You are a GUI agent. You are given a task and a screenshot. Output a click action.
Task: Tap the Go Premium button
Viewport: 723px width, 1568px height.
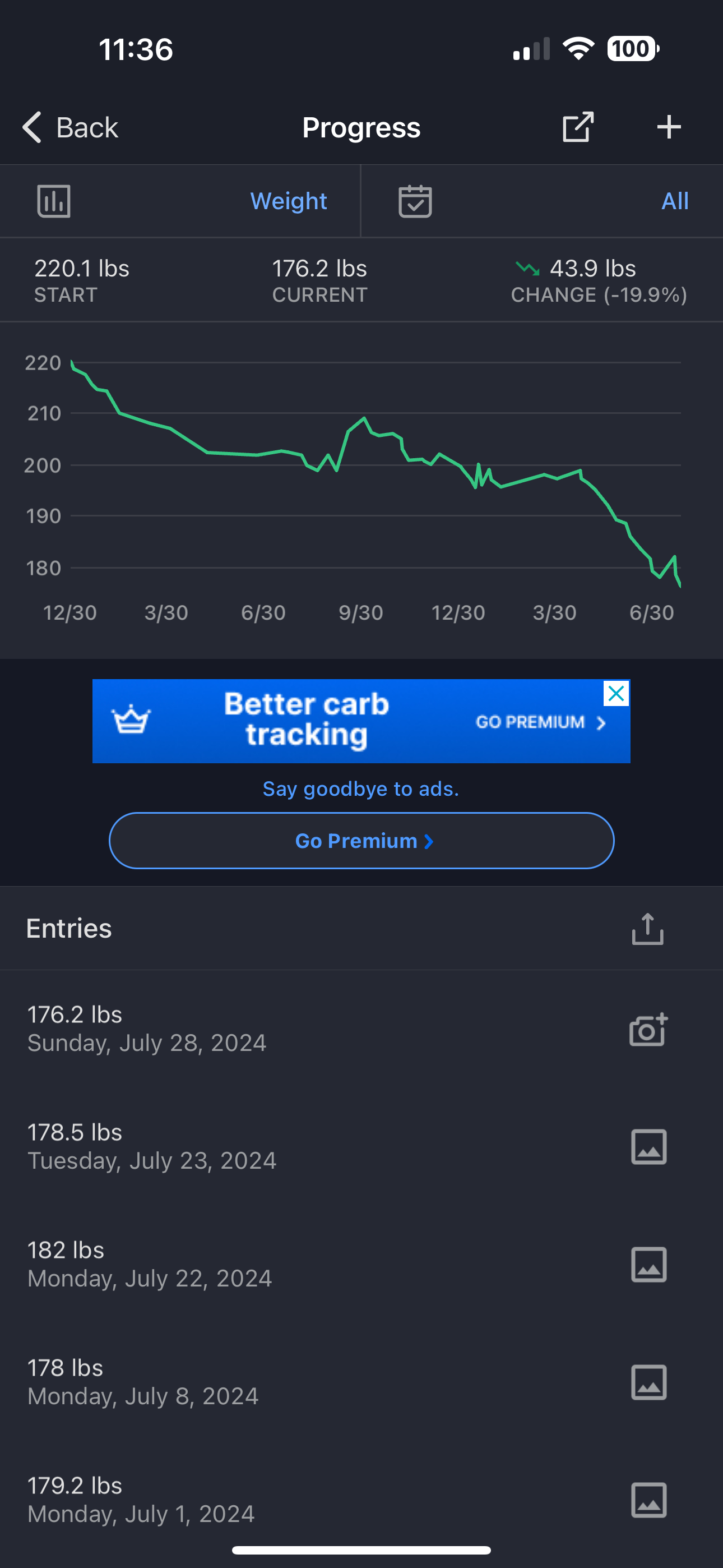tap(361, 841)
